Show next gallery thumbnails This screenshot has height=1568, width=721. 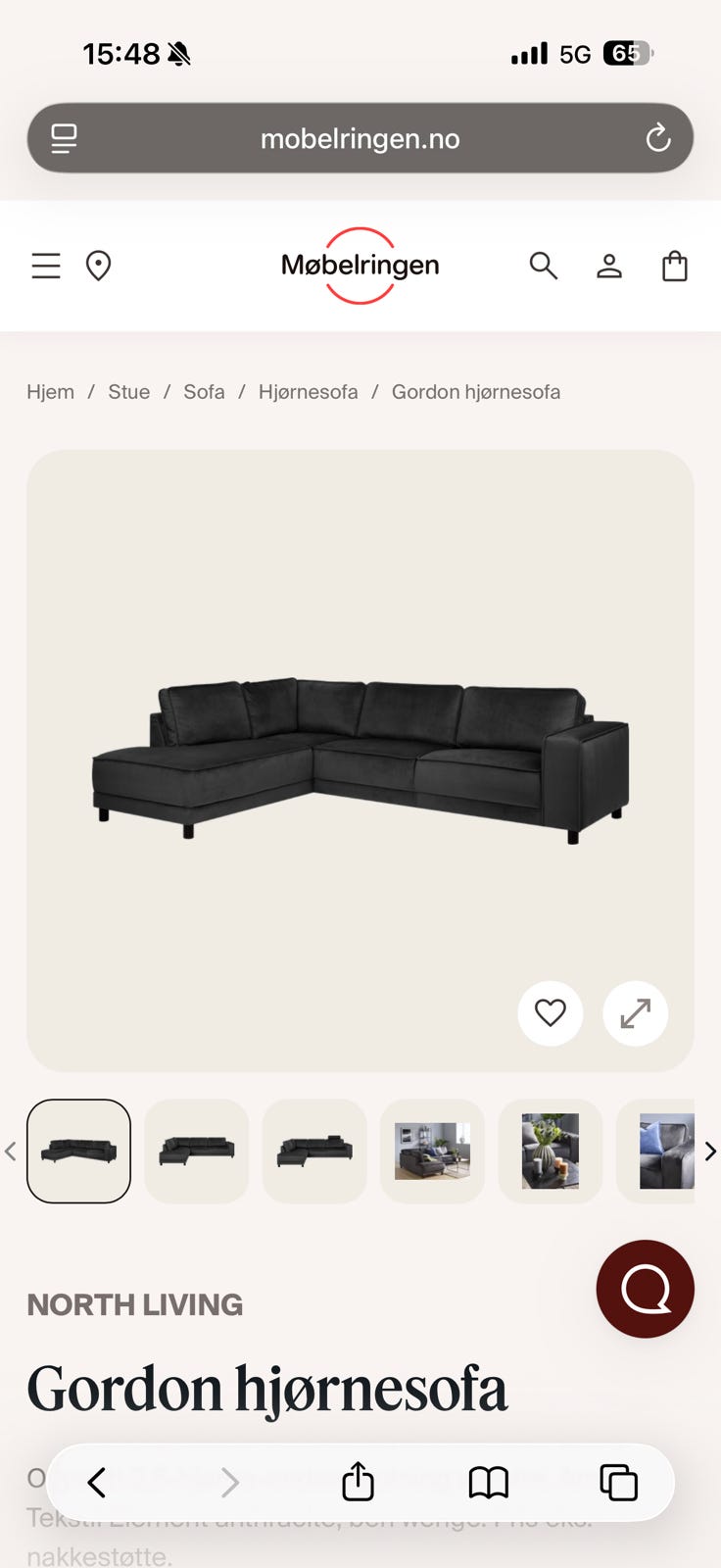point(710,1151)
